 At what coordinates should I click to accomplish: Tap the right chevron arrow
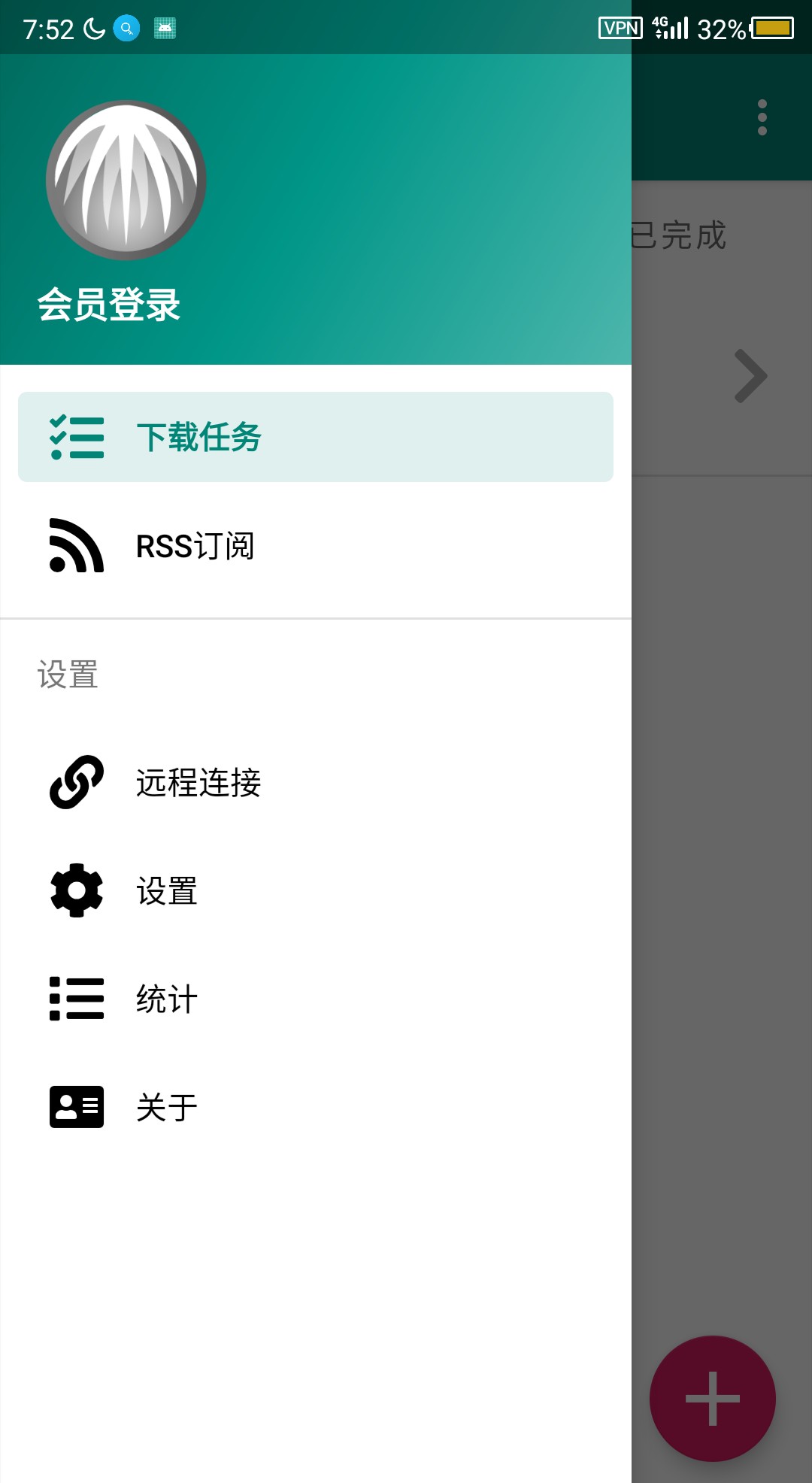click(751, 376)
